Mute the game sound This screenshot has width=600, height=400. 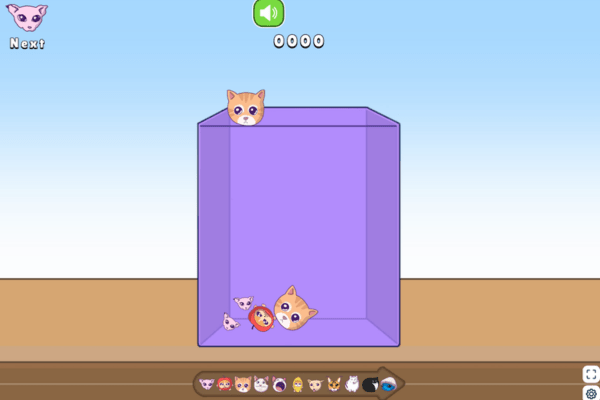[268, 13]
